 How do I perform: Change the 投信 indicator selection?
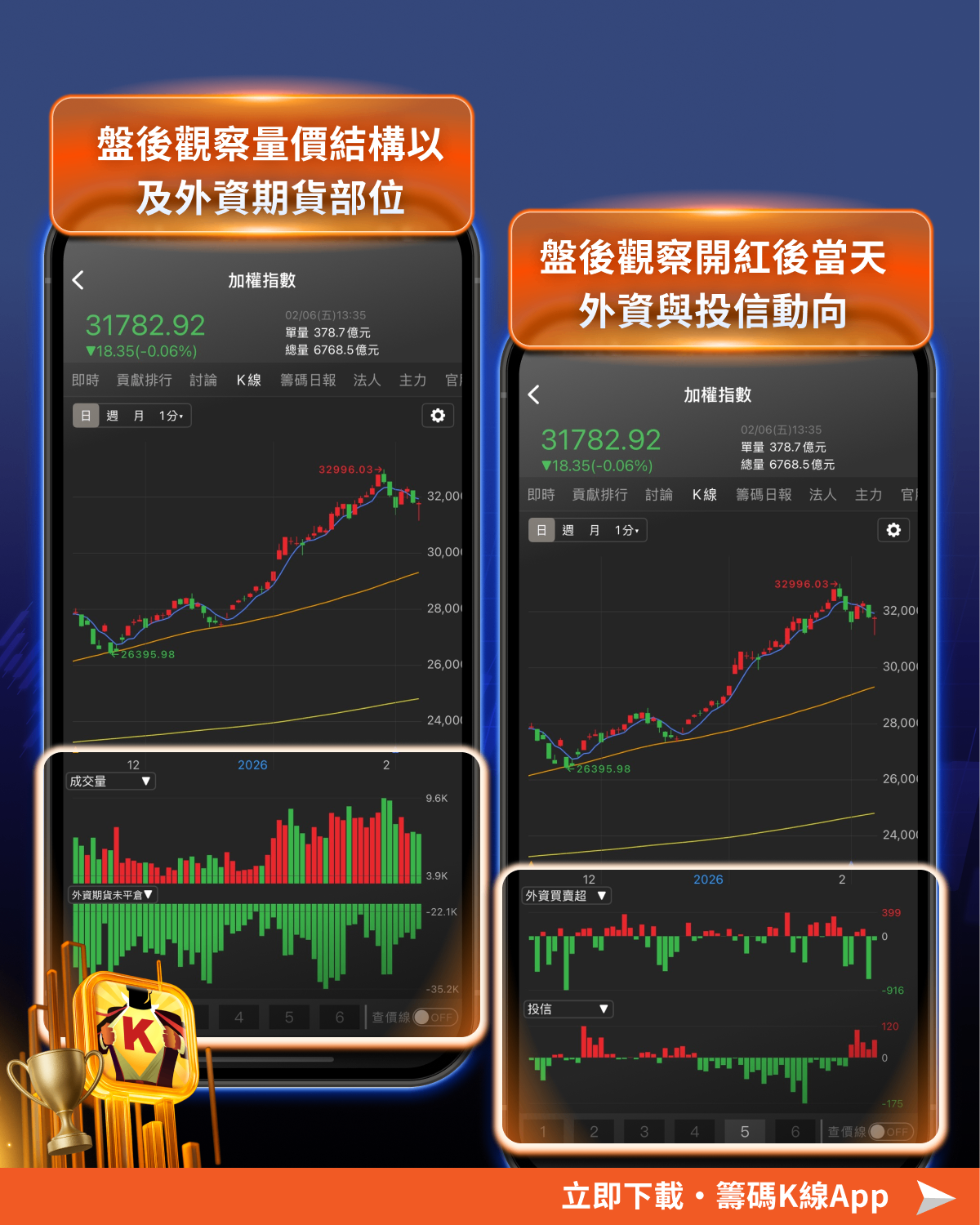pyautogui.click(x=568, y=1009)
